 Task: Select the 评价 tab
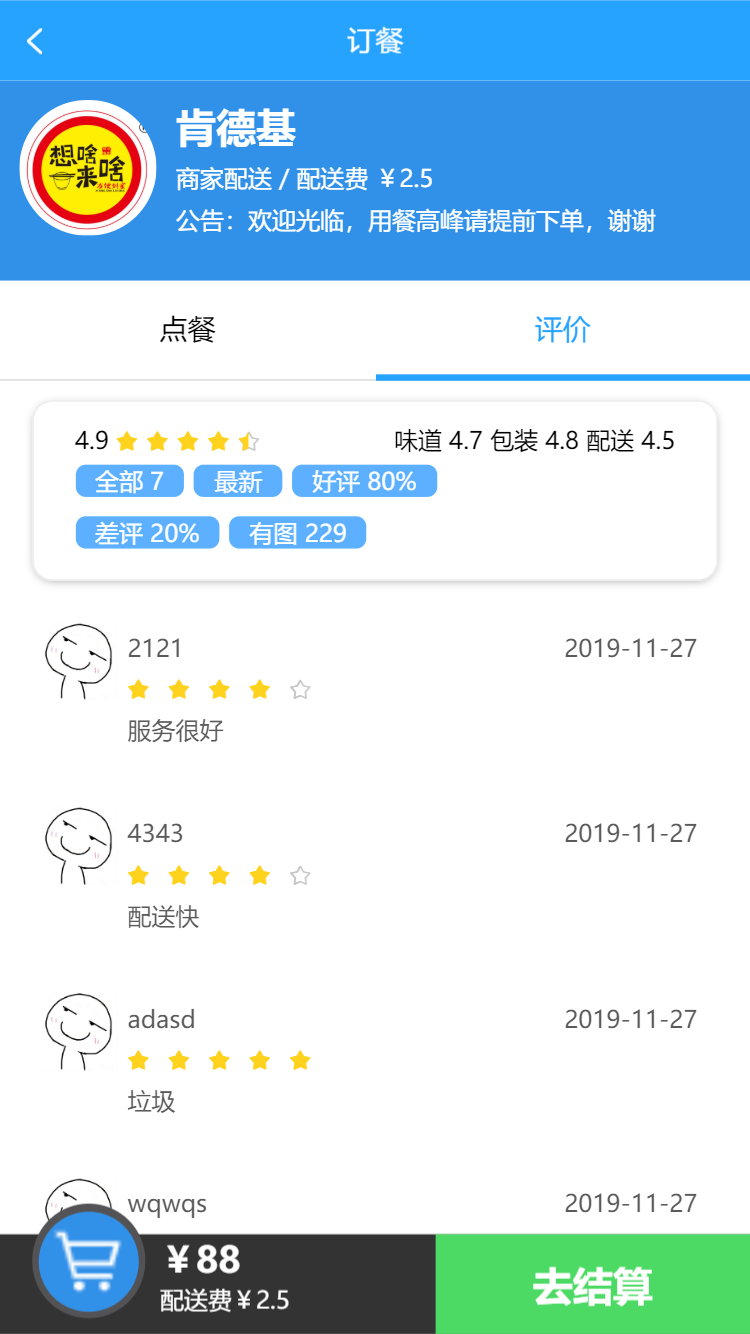coord(563,330)
